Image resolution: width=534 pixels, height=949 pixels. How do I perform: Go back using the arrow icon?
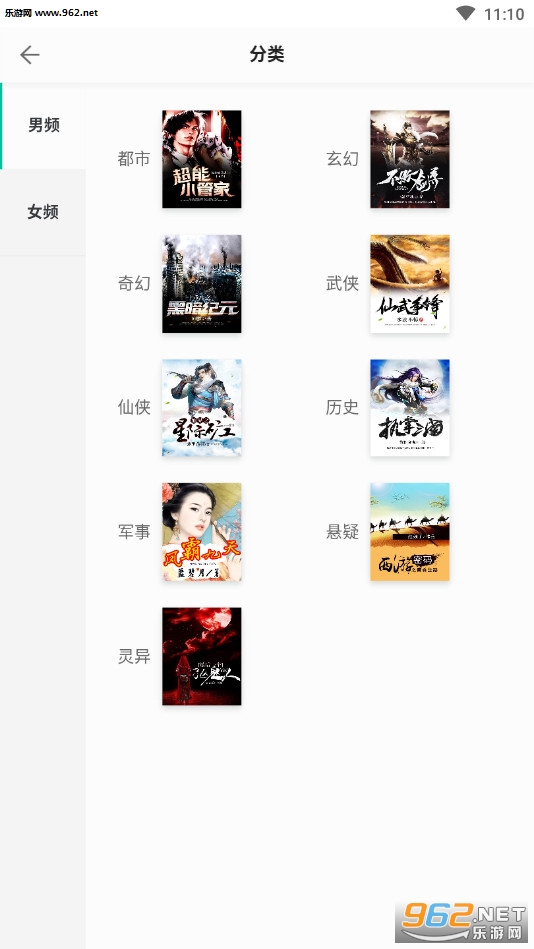30,55
